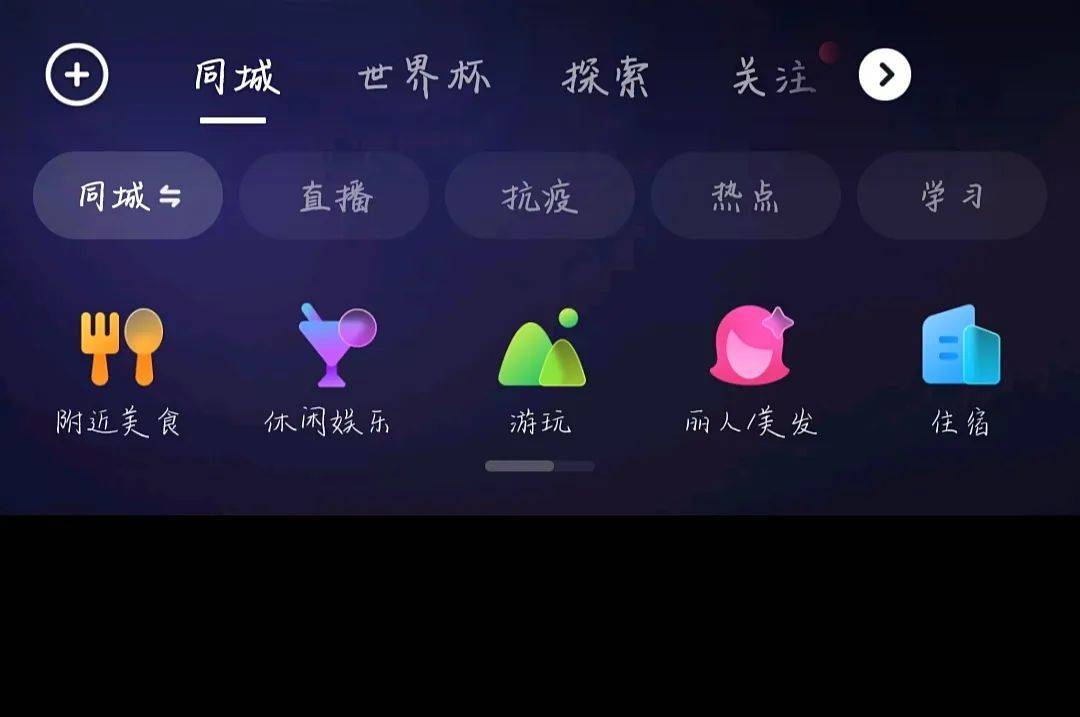Select the 直播 chip
Image resolution: width=1080 pixels, height=717 pixels.
click(335, 196)
